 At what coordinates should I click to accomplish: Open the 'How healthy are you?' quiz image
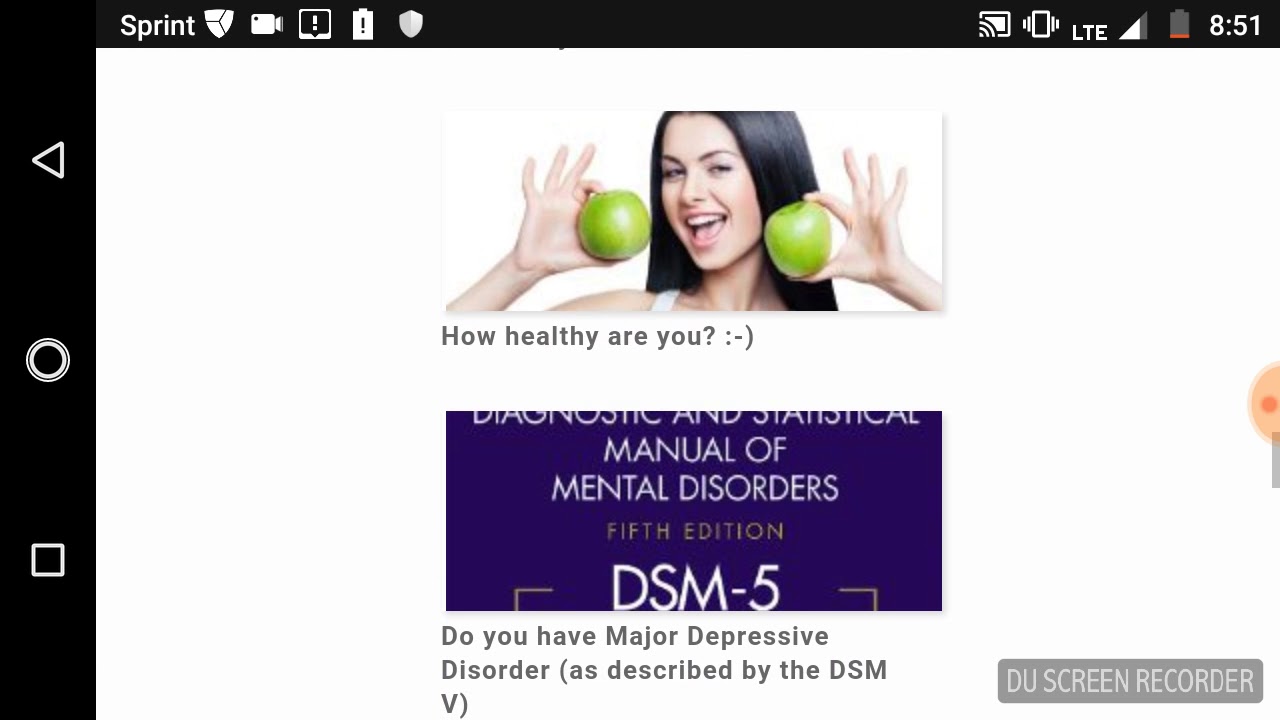pyautogui.click(x=693, y=211)
